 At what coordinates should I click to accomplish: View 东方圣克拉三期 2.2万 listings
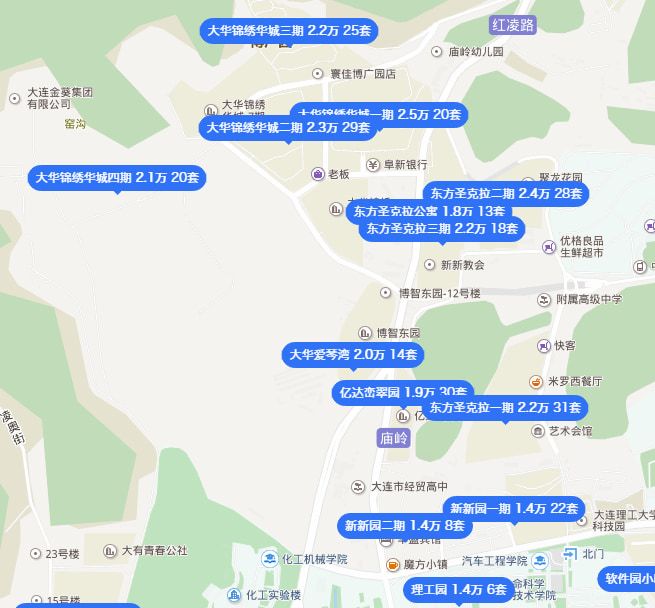(x=442, y=229)
